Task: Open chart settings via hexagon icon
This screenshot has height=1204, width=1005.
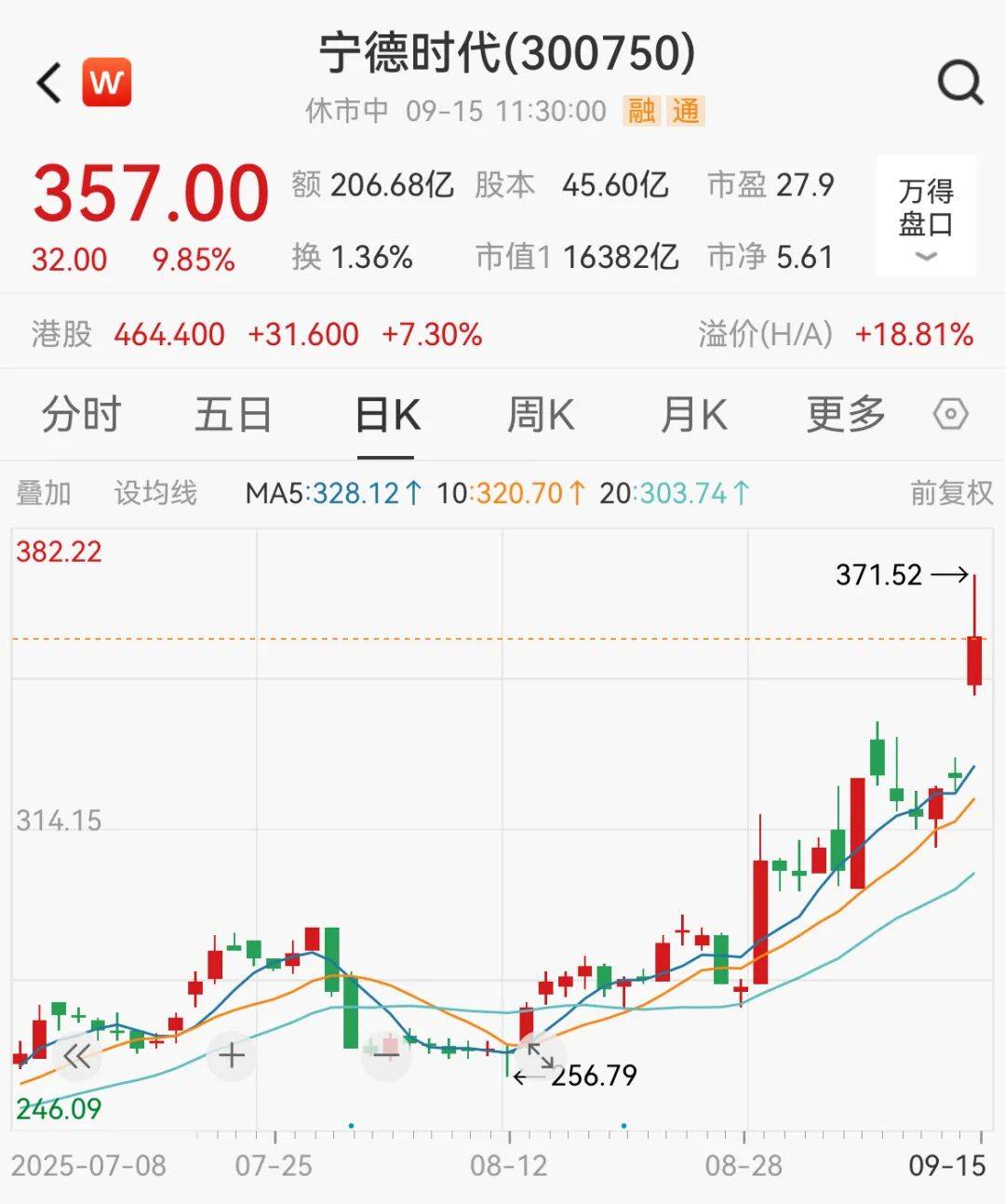Action: click(x=950, y=415)
